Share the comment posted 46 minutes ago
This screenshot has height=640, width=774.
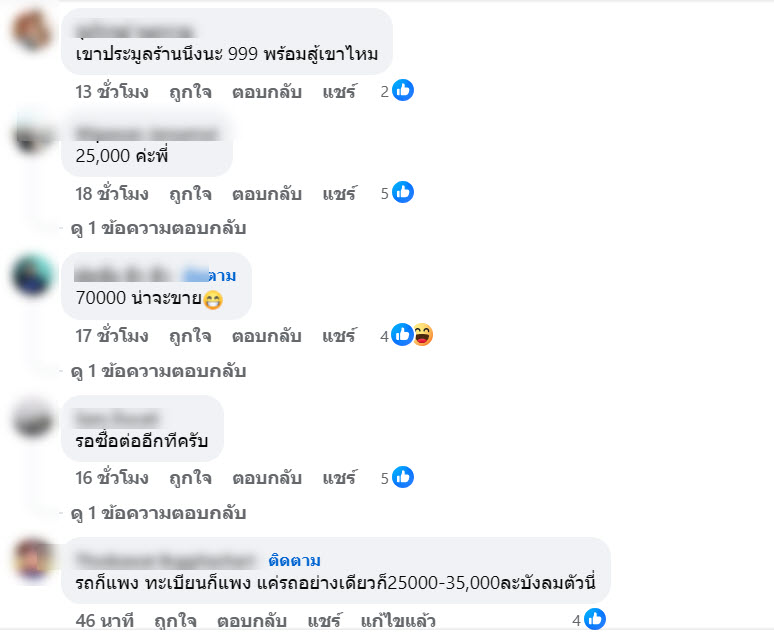tap(324, 621)
